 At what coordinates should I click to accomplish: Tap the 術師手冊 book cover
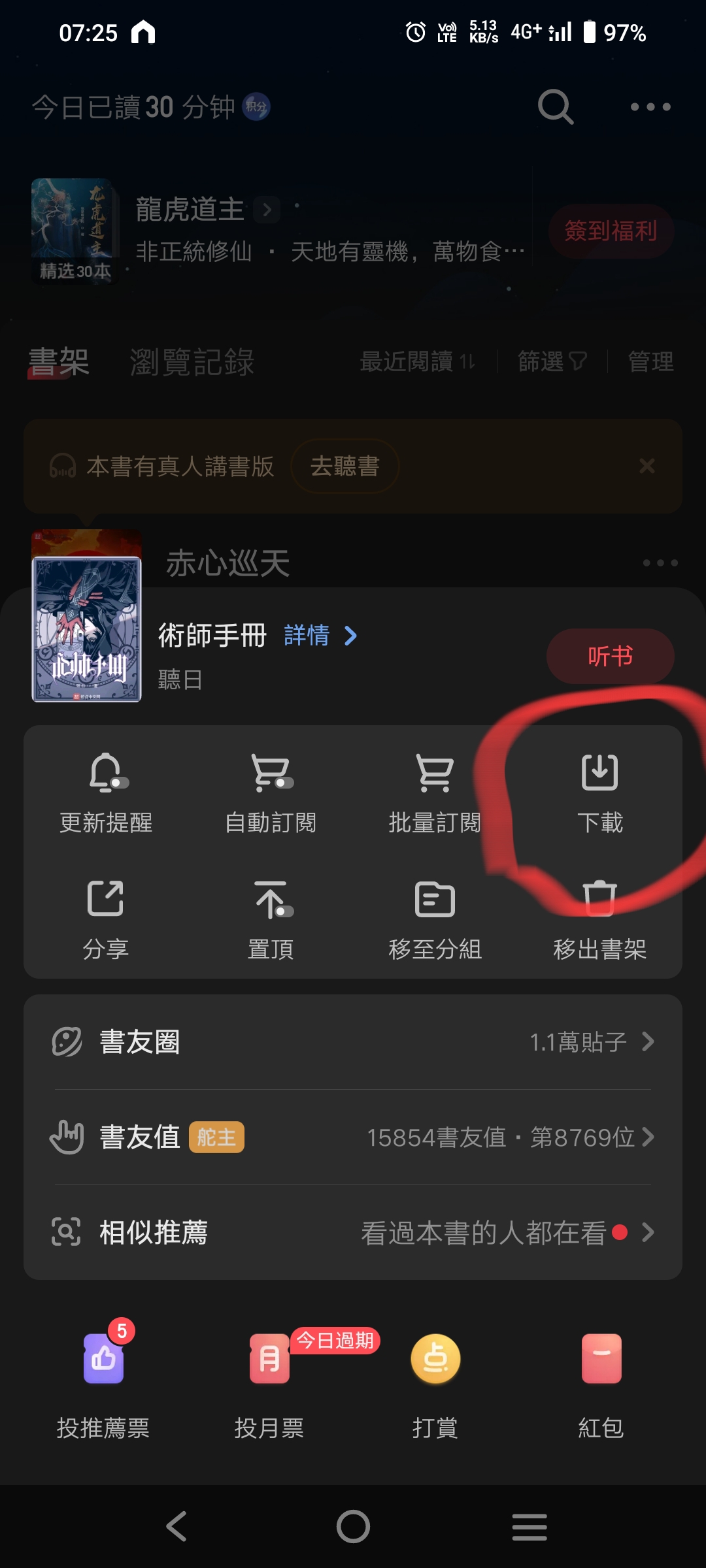click(x=87, y=629)
